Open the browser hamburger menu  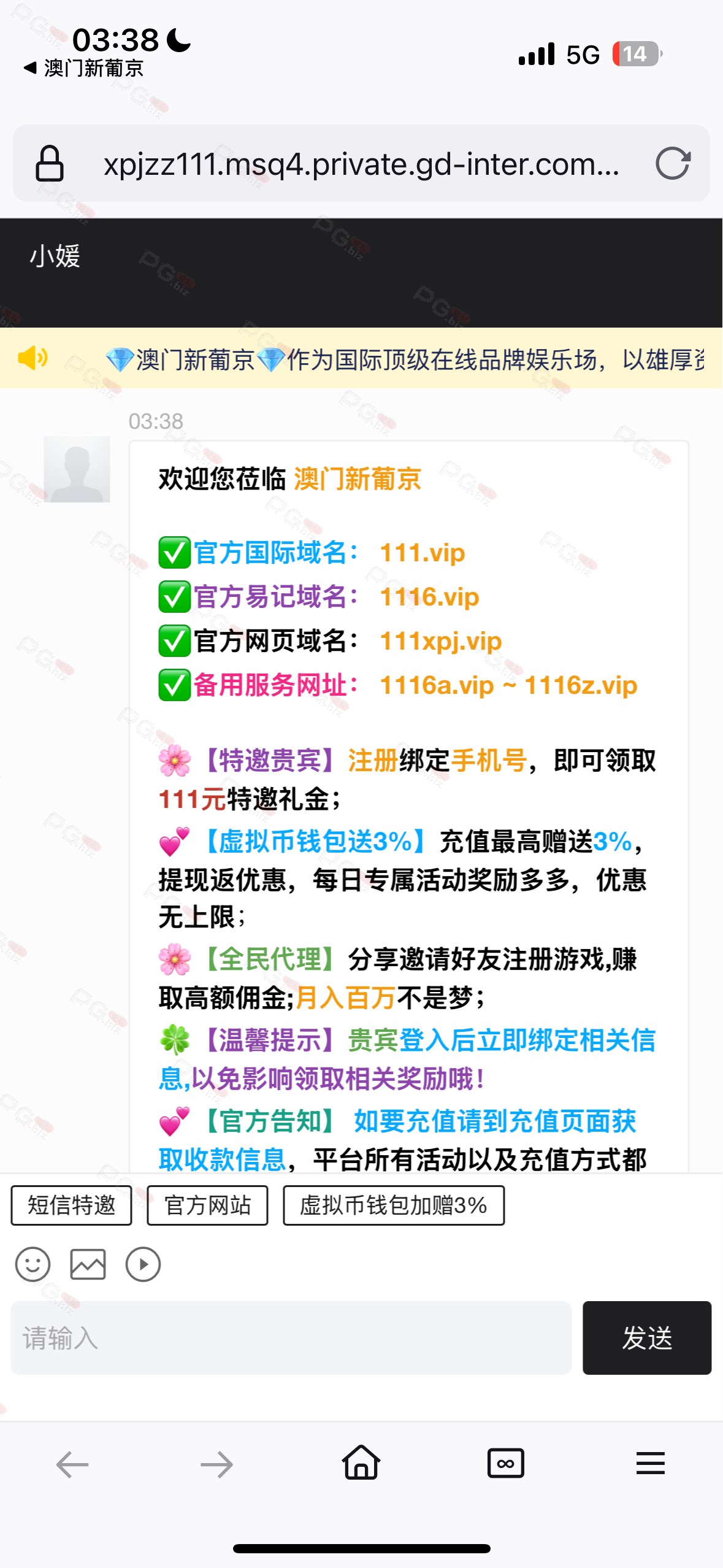tap(650, 1464)
